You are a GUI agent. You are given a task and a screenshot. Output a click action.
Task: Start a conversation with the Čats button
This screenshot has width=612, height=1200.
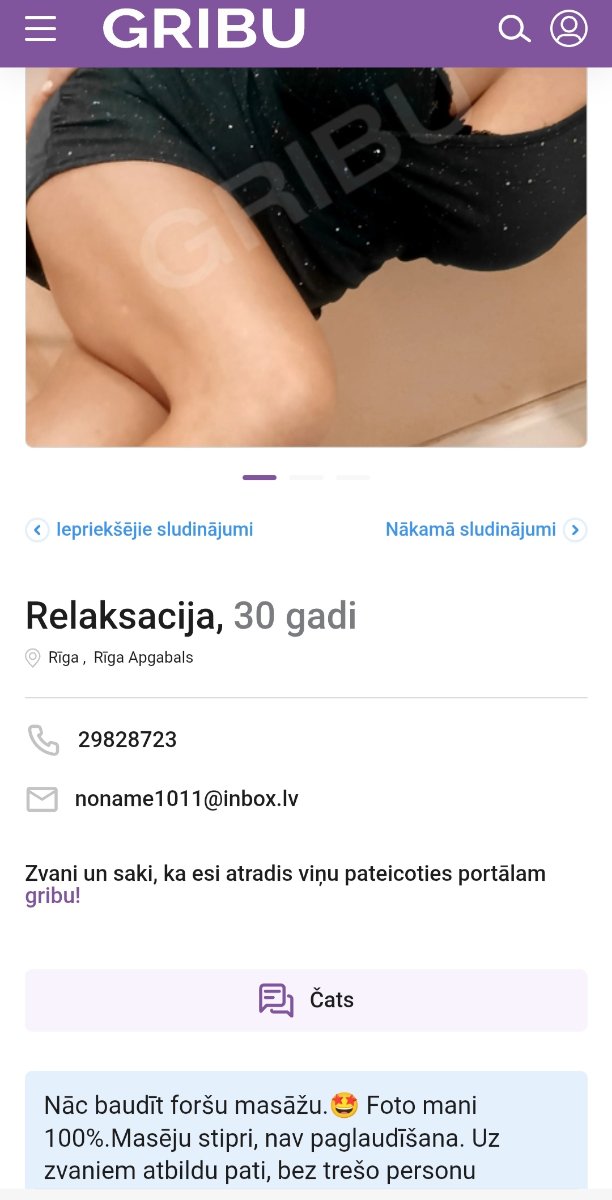(306, 1000)
